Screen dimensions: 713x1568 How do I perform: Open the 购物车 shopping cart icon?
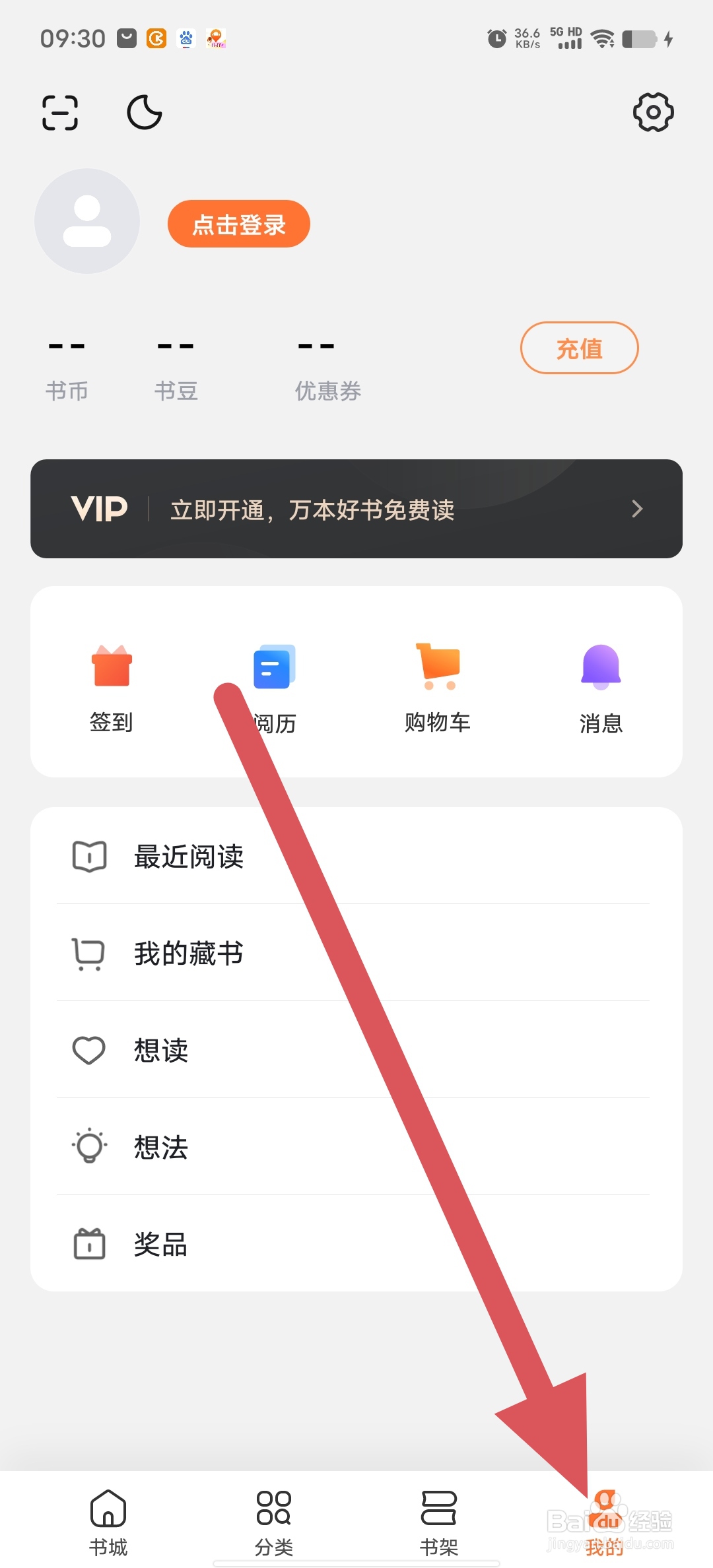point(437,668)
